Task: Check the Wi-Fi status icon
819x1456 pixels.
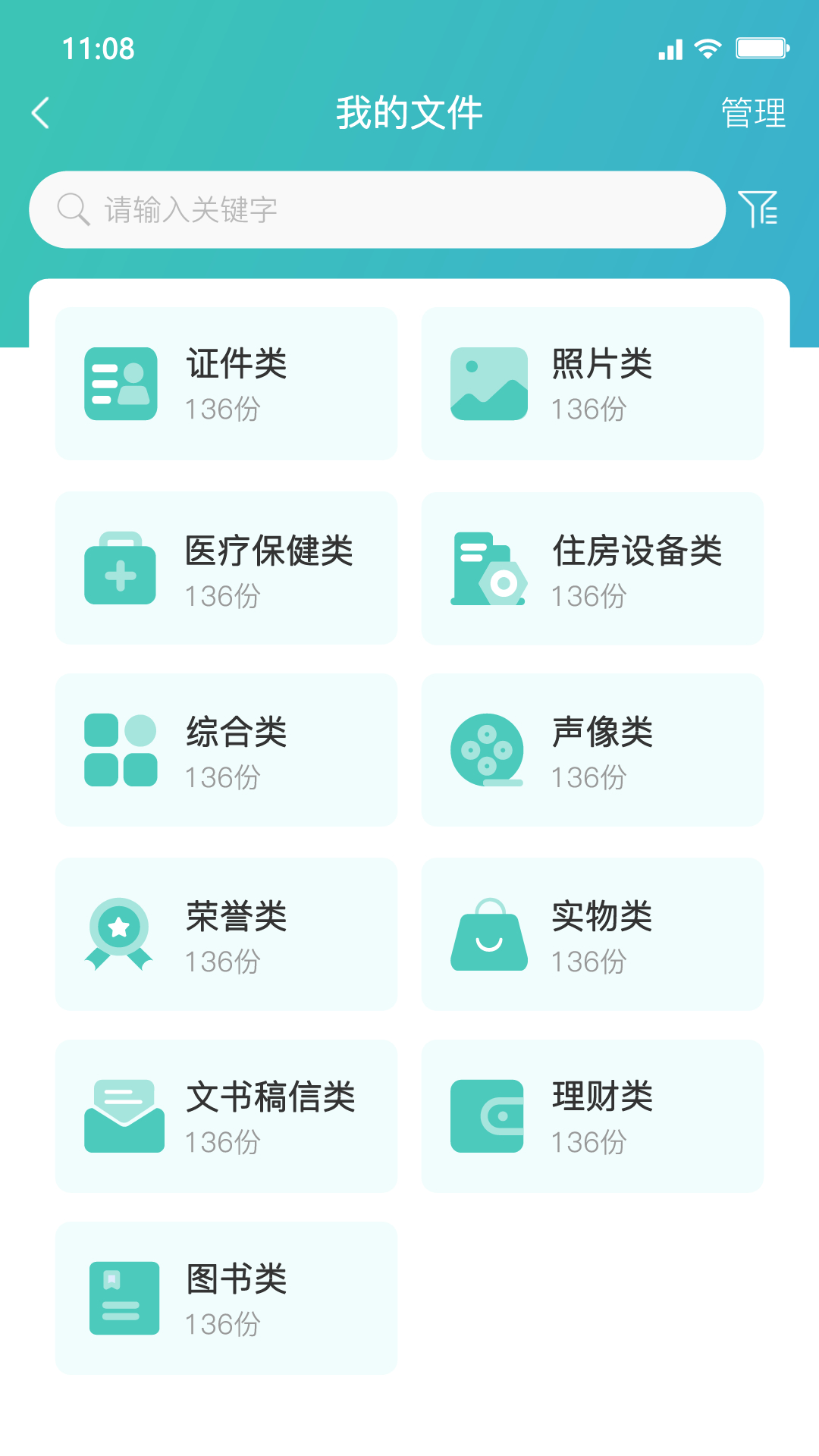Action: point(706,48)
